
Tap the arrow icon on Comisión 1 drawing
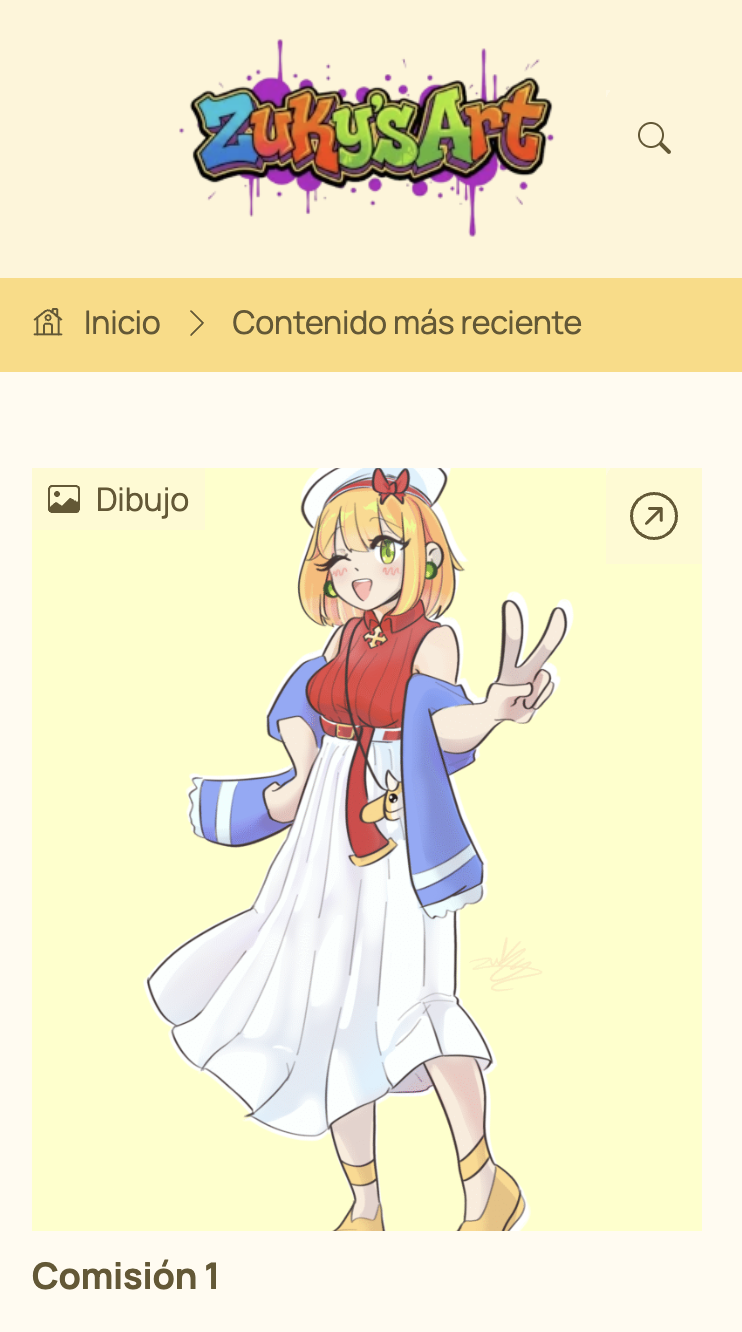(x=654, y=516)
